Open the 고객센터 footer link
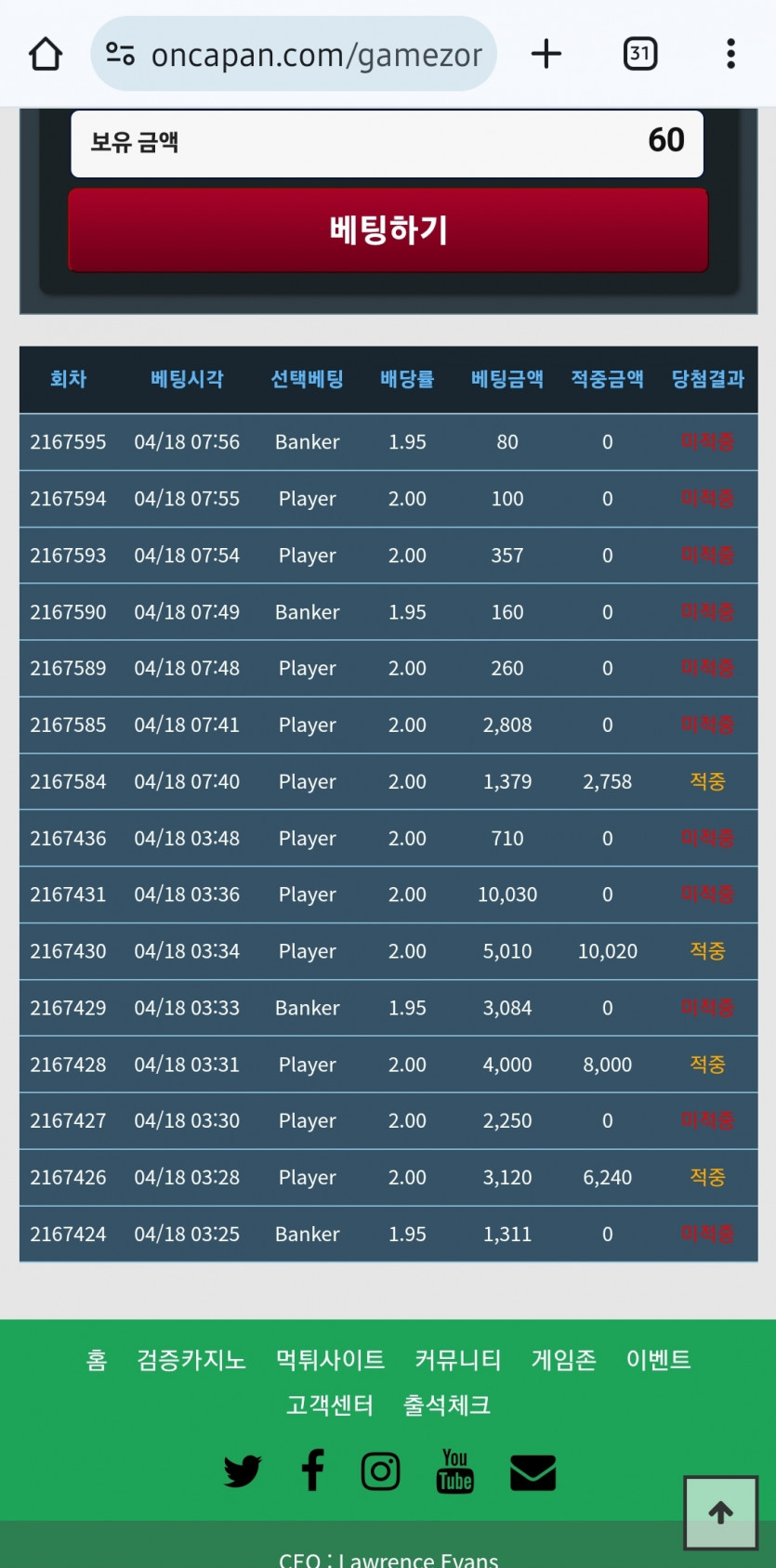 click(x=330, y=1405)
